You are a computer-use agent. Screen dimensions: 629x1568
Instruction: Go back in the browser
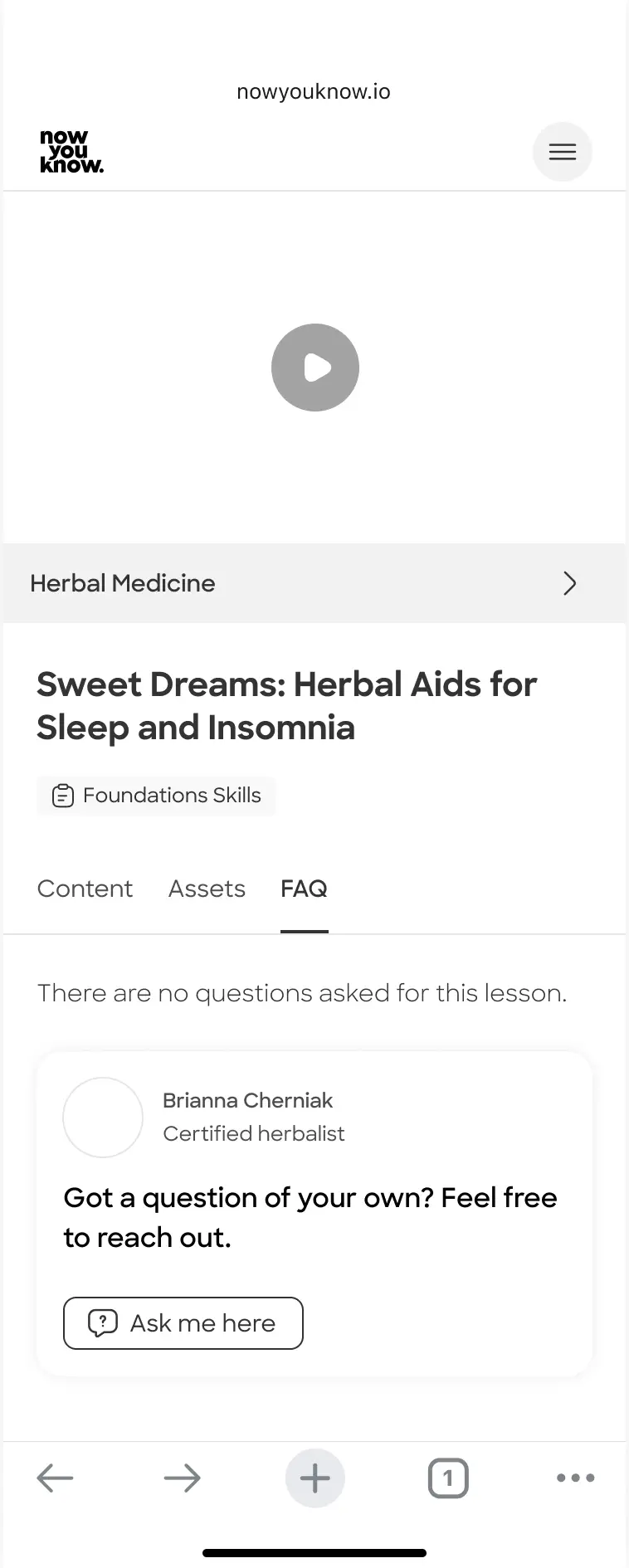55,1478
